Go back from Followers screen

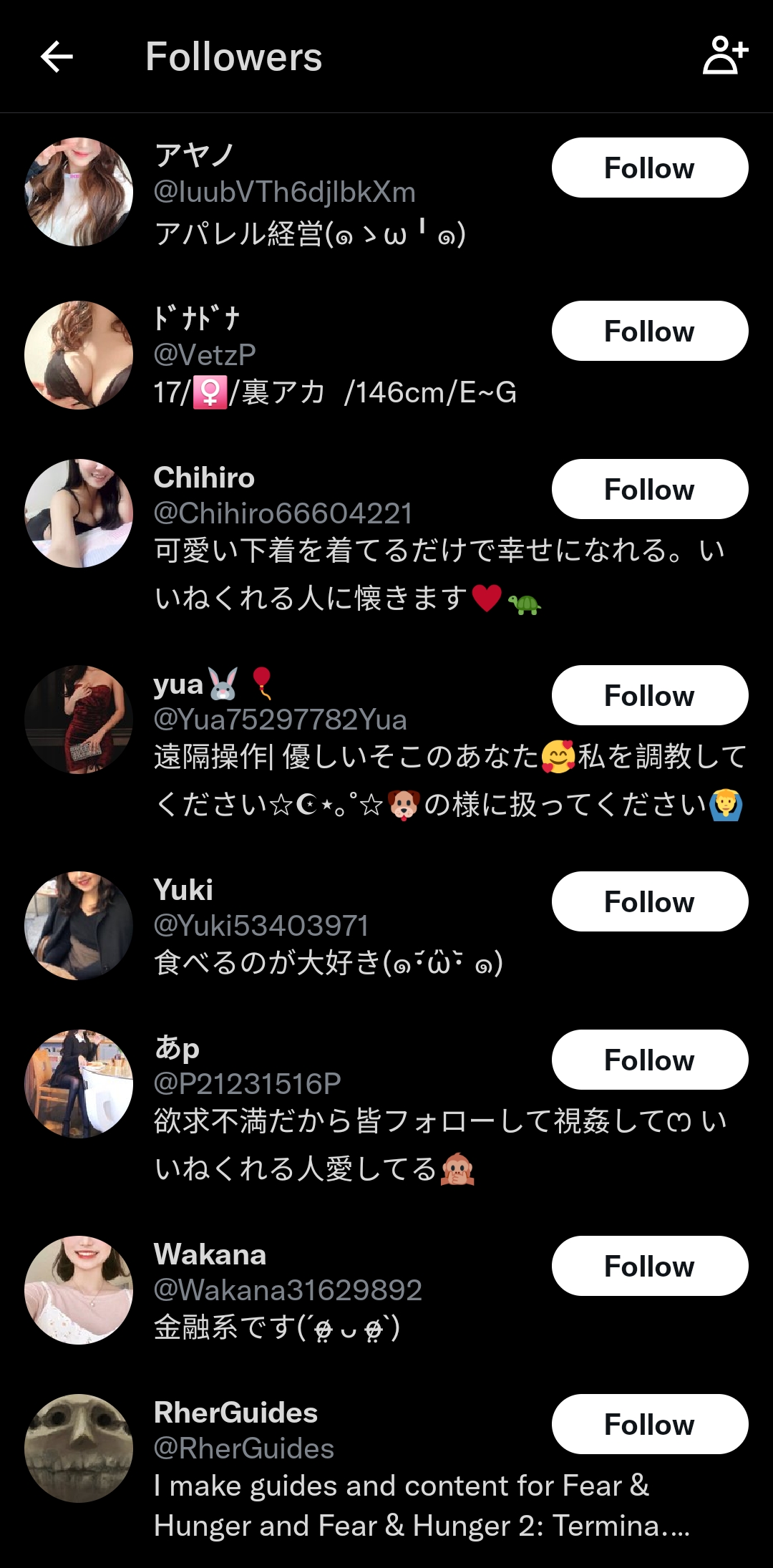pyautogui.click(x=57, y=57)
